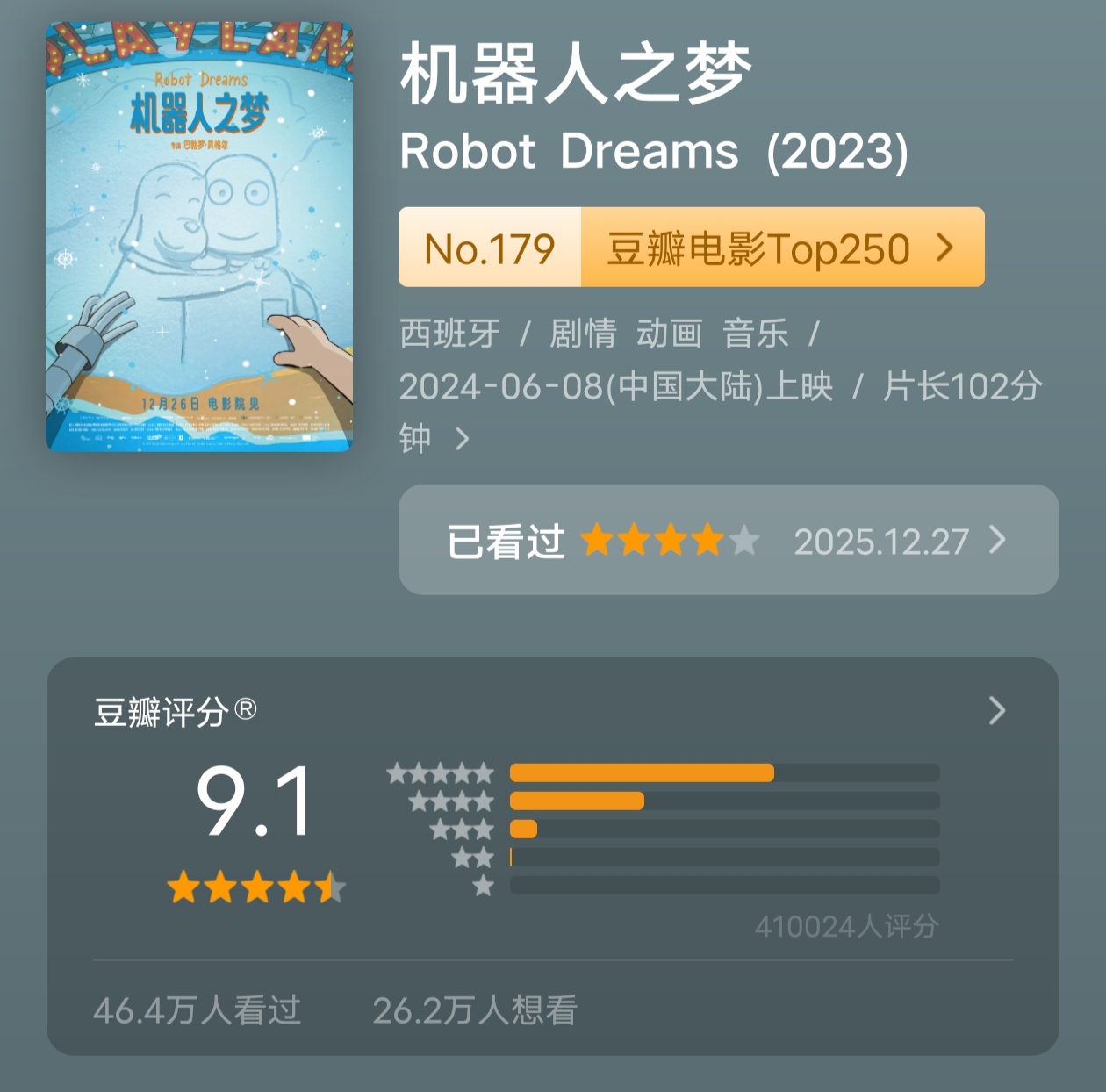The image size is (1106, 1092).
Task: Expand the movie info details chevron
Action: click(463, 439)
